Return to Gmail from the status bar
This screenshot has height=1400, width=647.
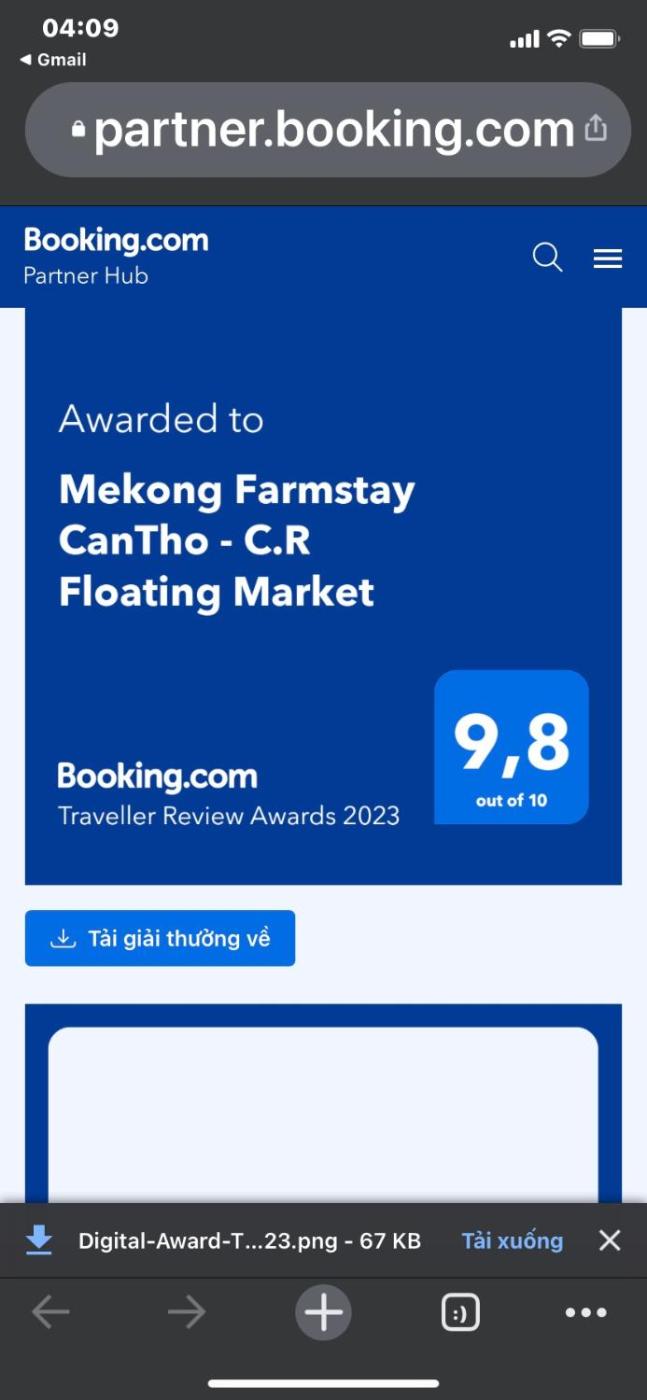[53, 60]
